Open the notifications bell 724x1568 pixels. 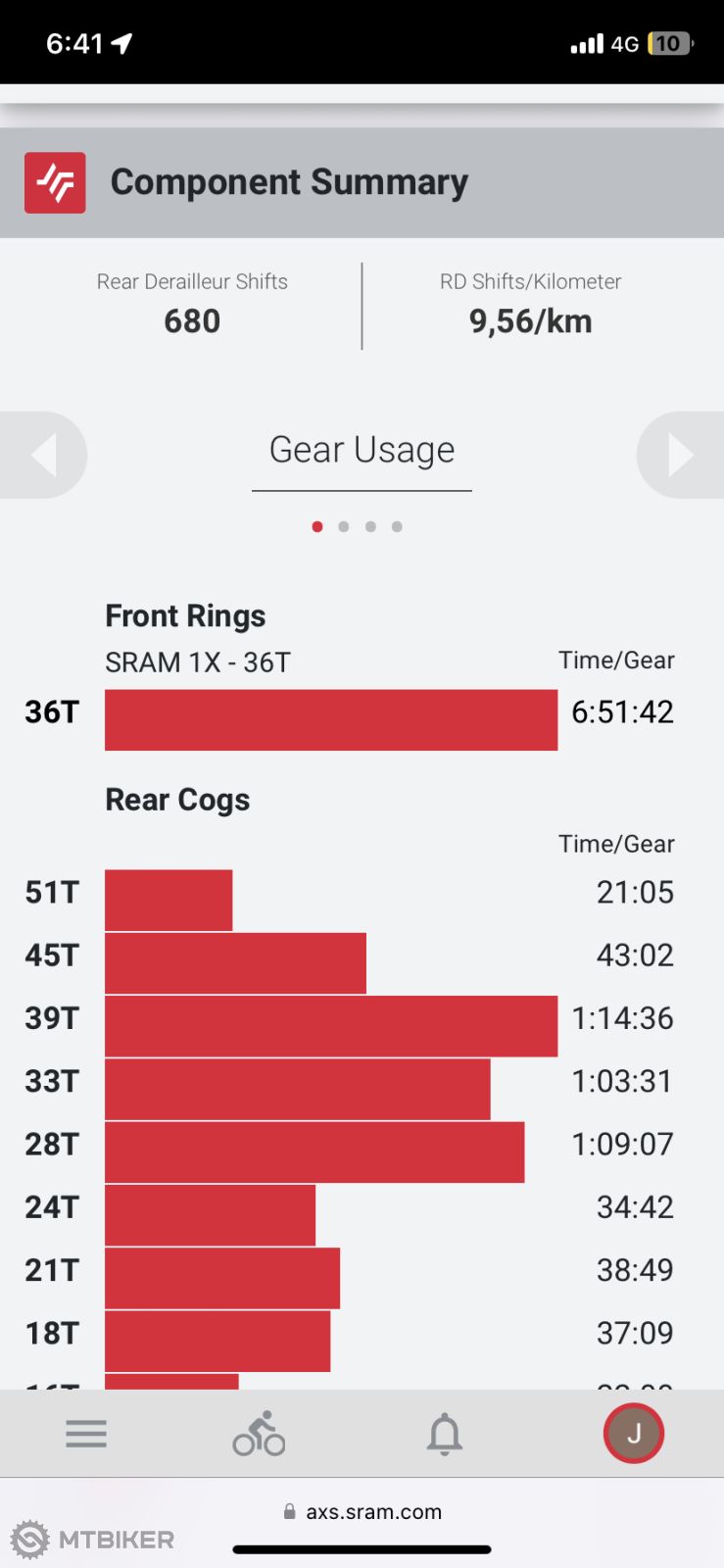point(444,1435)
